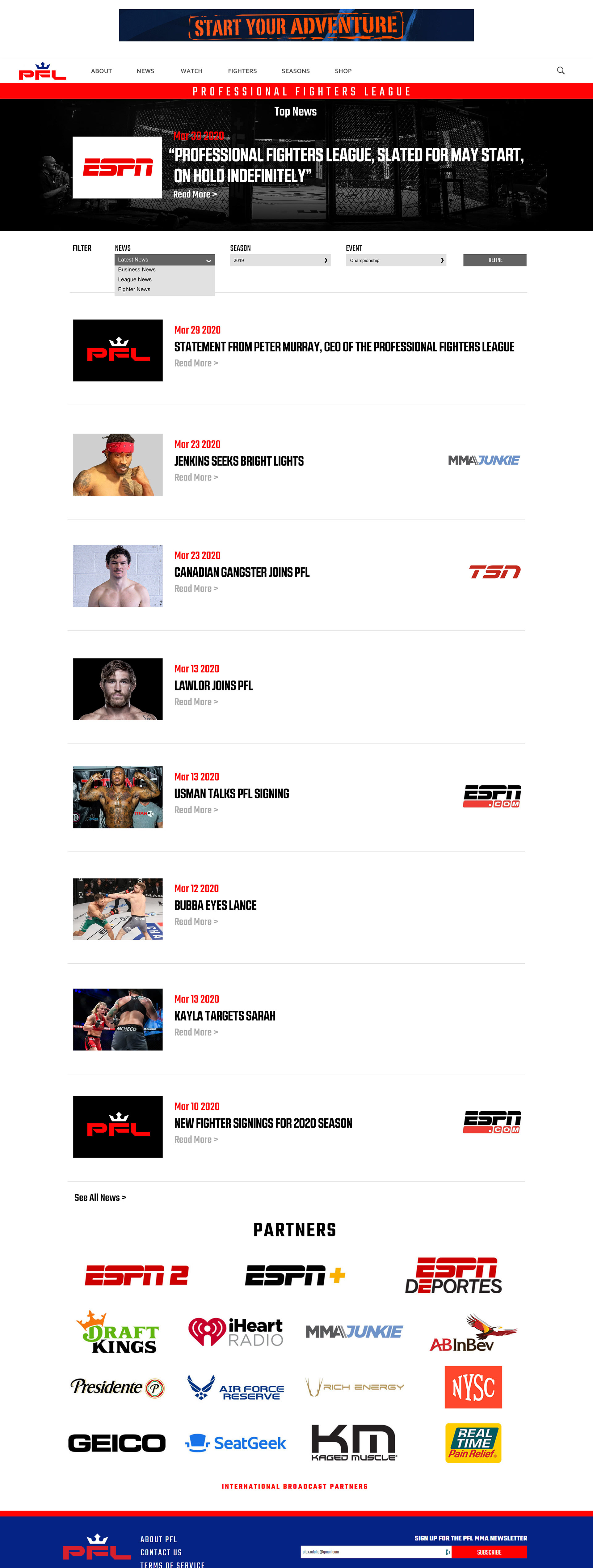Choose Fighter News filter option
The image size is (593, 1568).
pyautogui.click(x=134, y=289)
